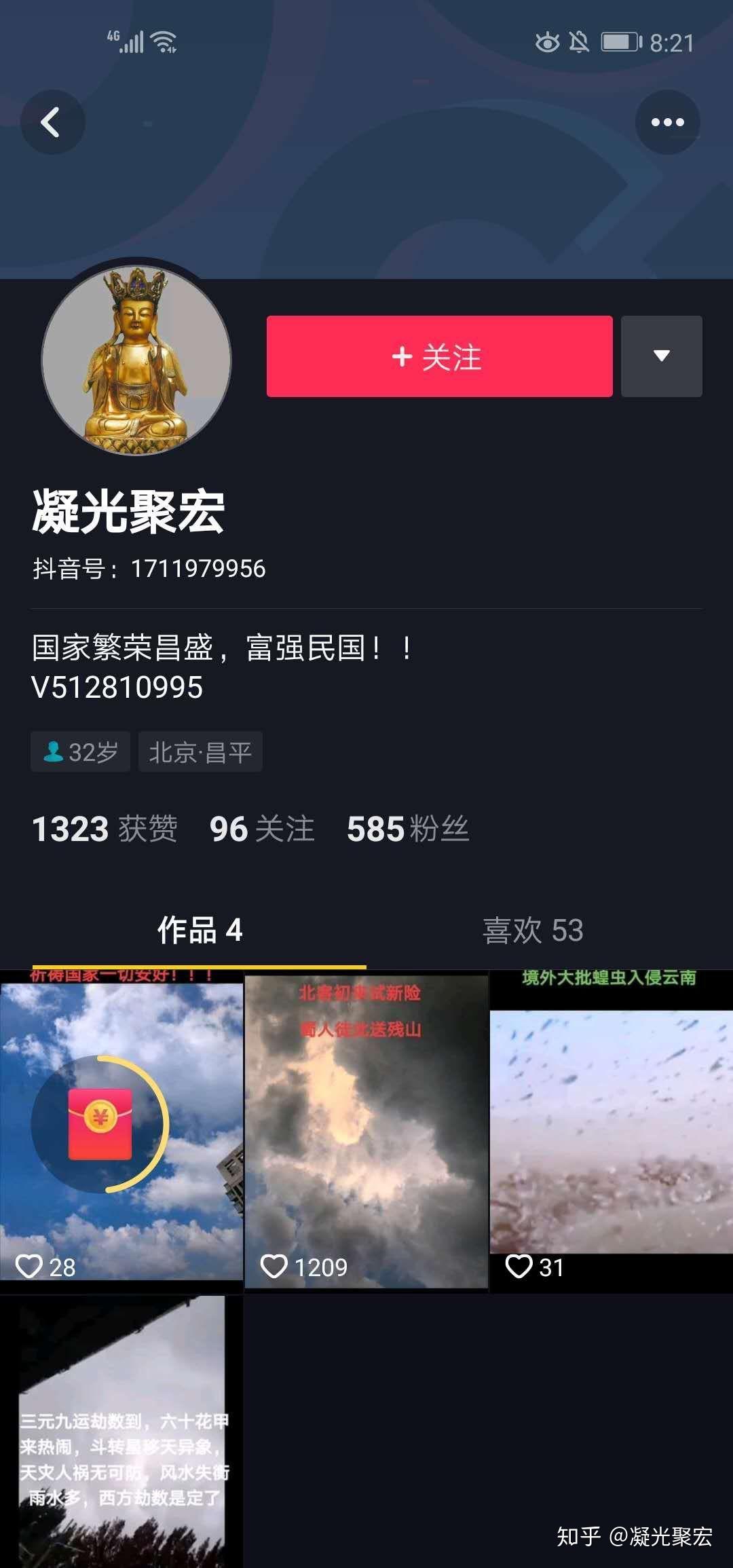Follow 凝光聚宏 with the 关注 button
Viewport: 733px width, 1568px height.
(x=439, y=356)
